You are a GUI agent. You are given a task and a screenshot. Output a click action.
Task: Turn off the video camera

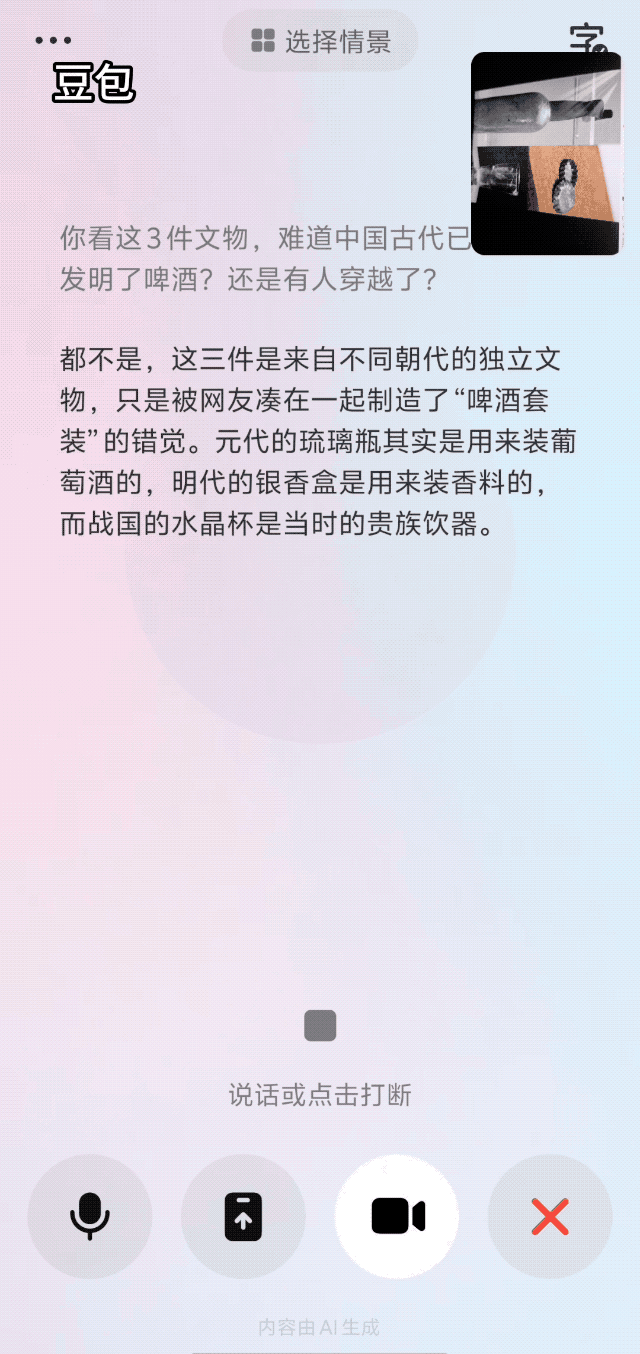(x=397, y=1217)
